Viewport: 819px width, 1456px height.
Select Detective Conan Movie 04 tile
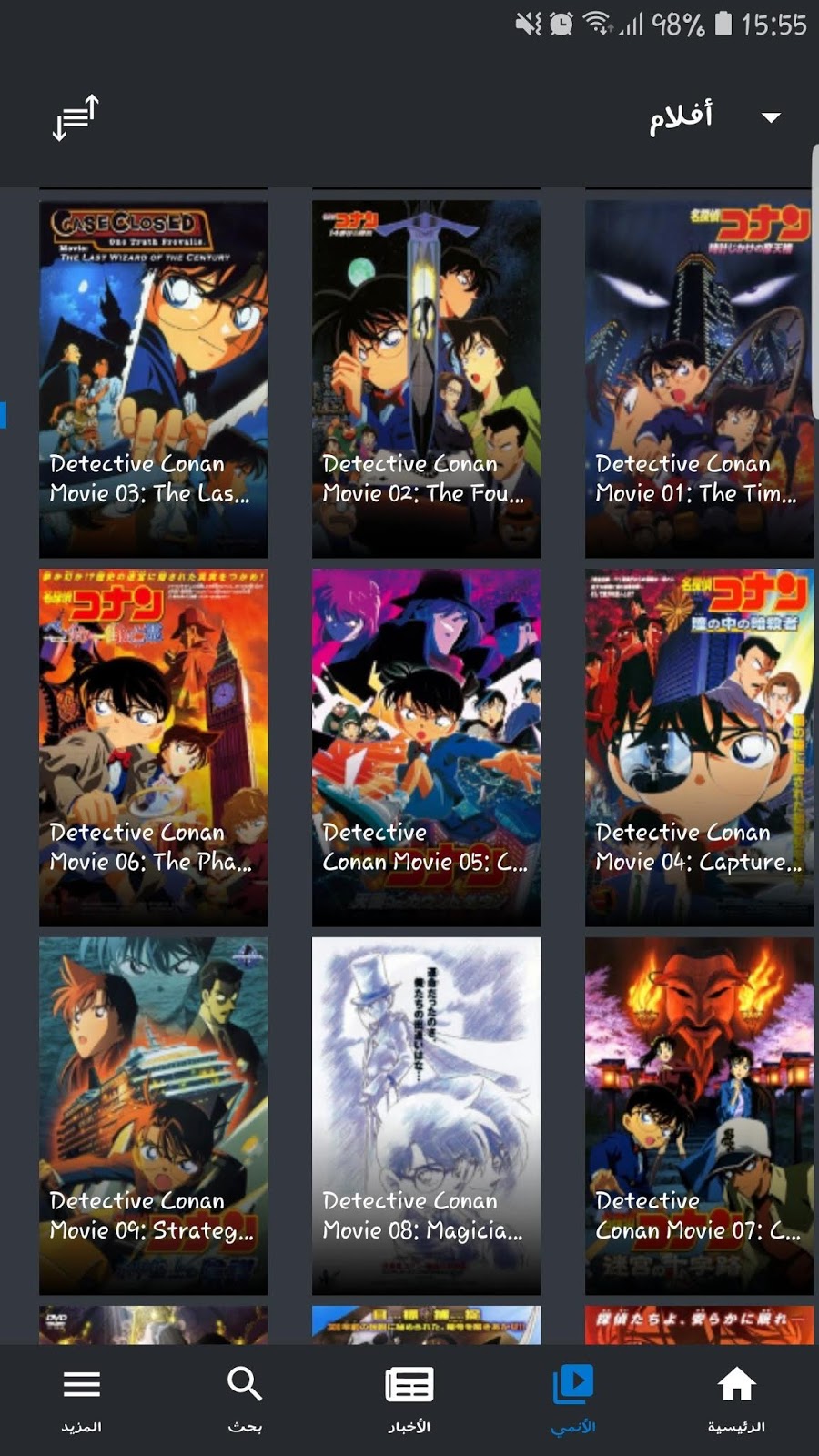coord(699,747)
